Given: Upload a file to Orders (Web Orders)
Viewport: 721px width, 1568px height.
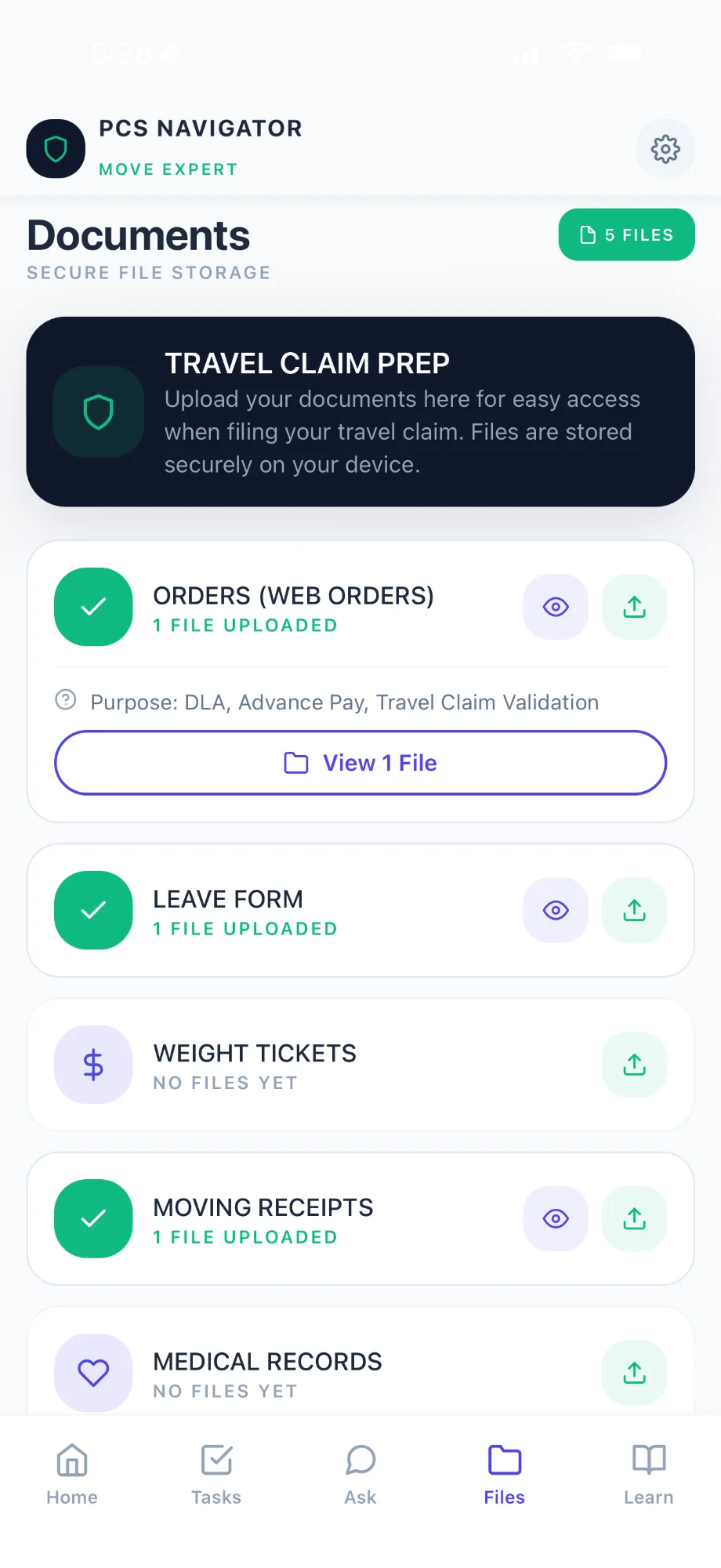Looking at the screenshot, I should 634,607.
